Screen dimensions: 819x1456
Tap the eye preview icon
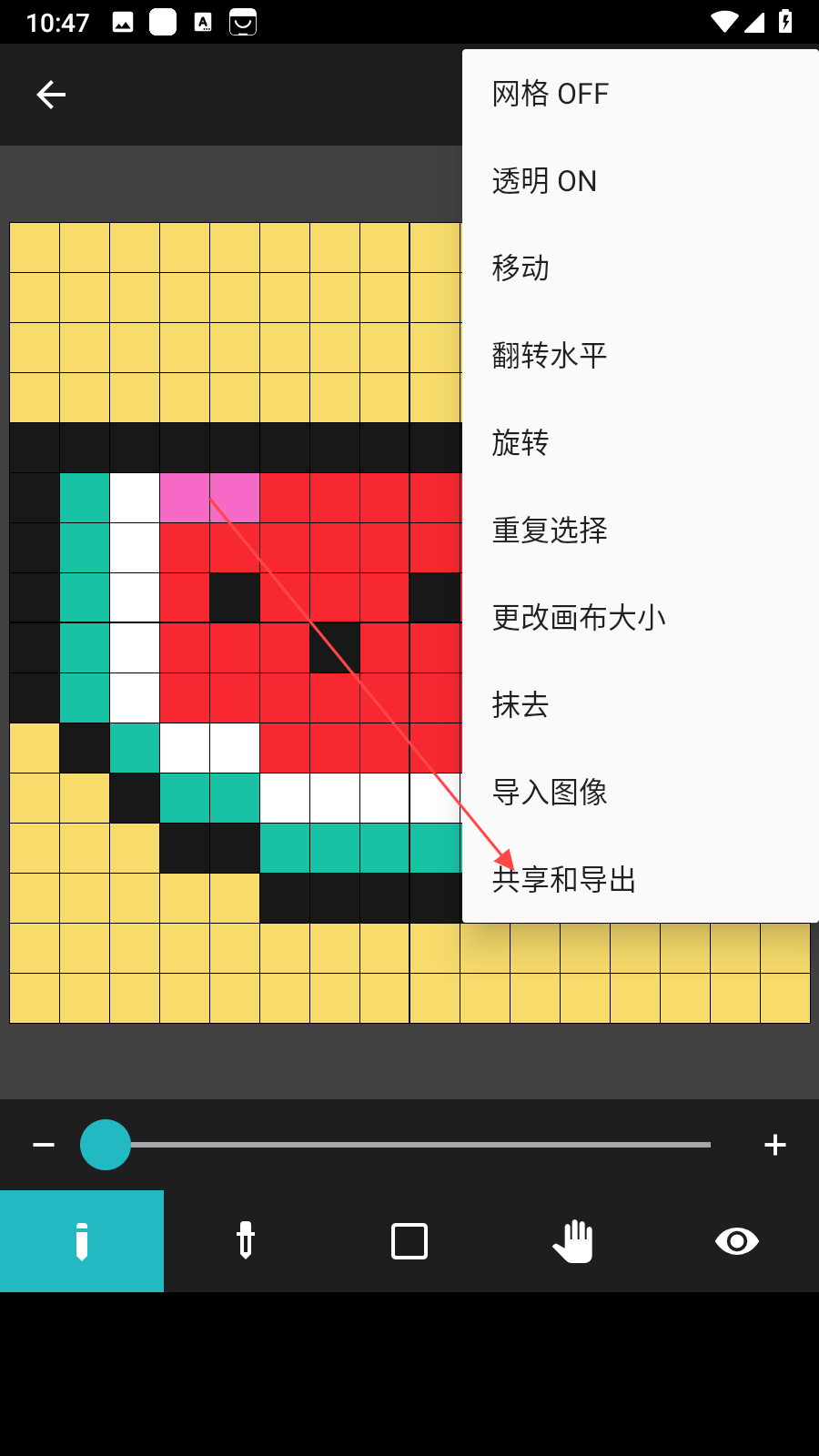(737, 1241)
